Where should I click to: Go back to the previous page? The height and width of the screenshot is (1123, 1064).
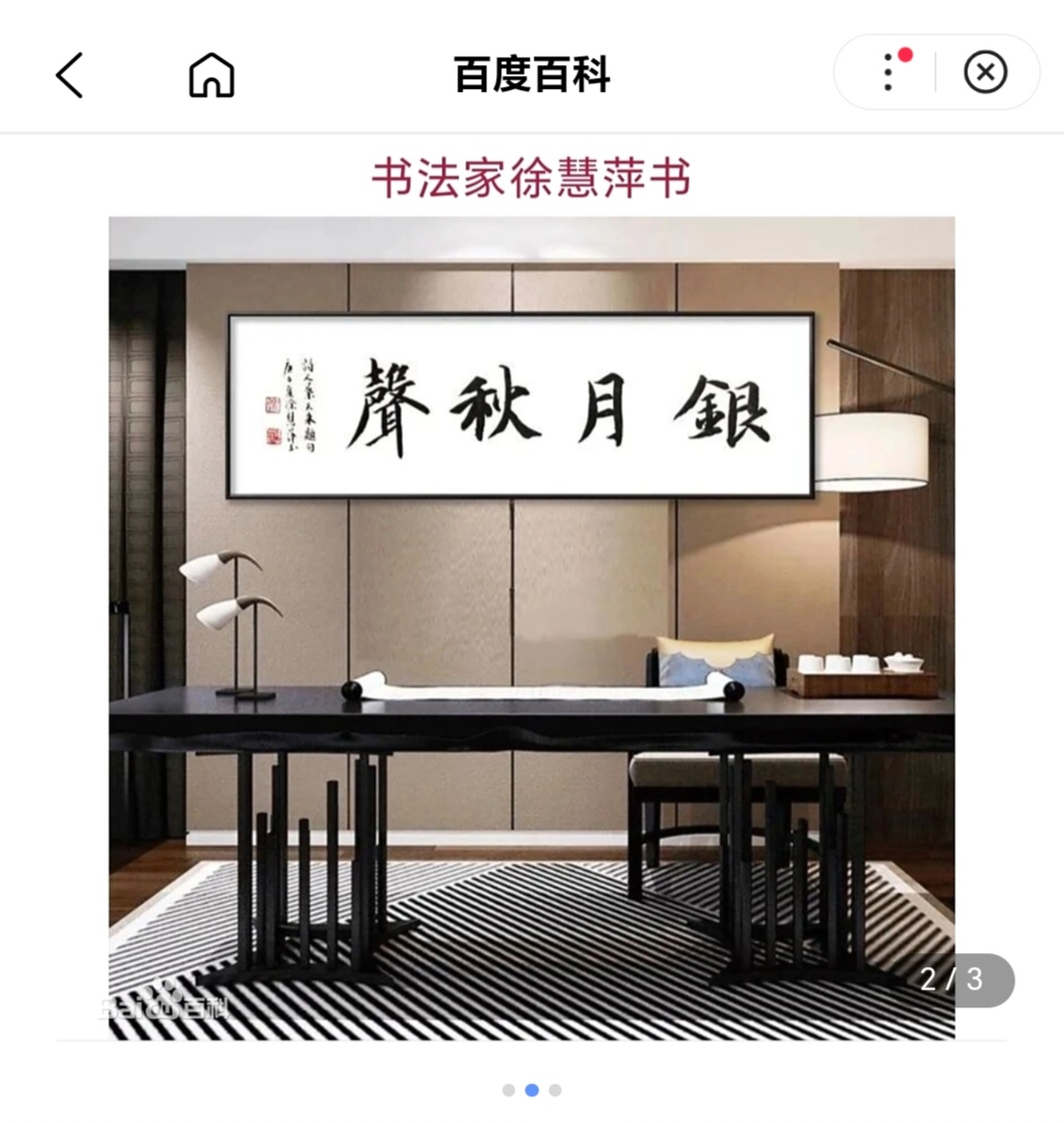coord(69,75)
